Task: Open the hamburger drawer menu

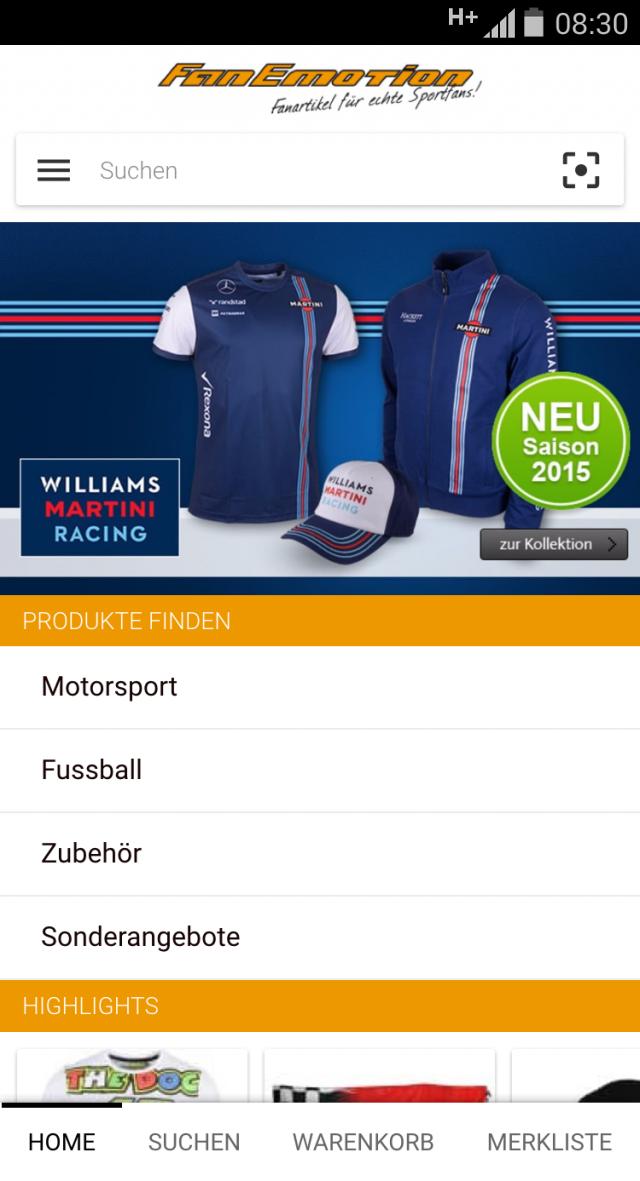Action: pyautogui.click(x=53, y=171)
